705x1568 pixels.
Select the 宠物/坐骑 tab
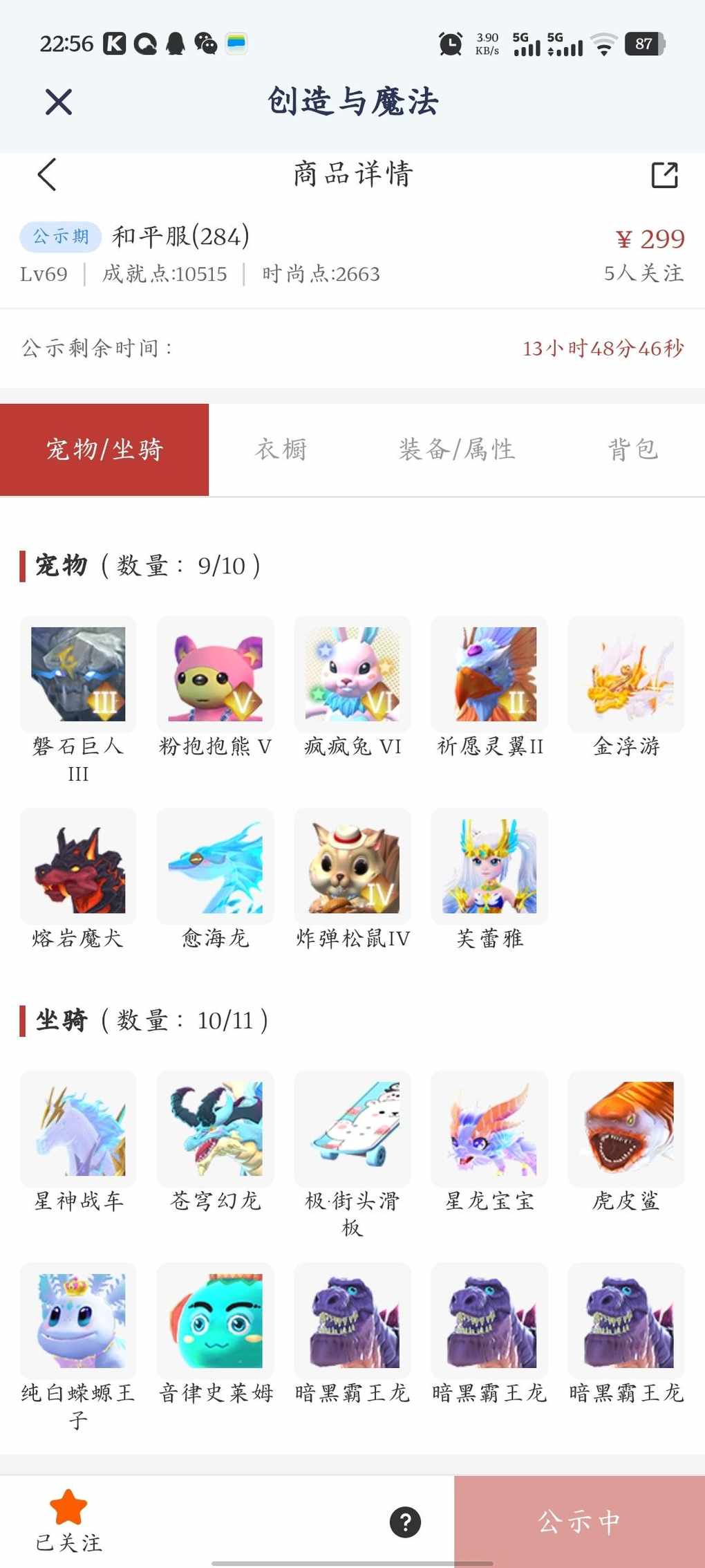(104, 450)
